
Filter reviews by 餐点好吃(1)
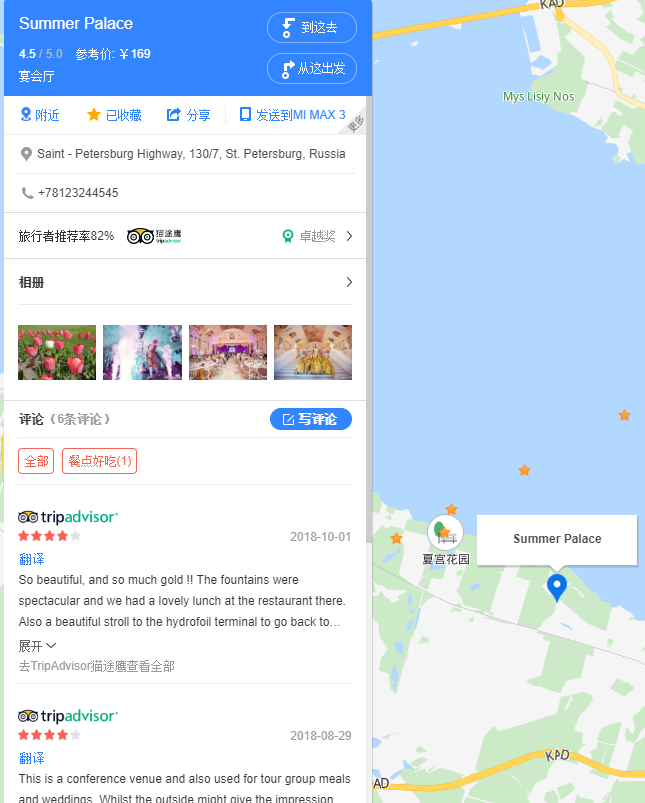(99, 461)
